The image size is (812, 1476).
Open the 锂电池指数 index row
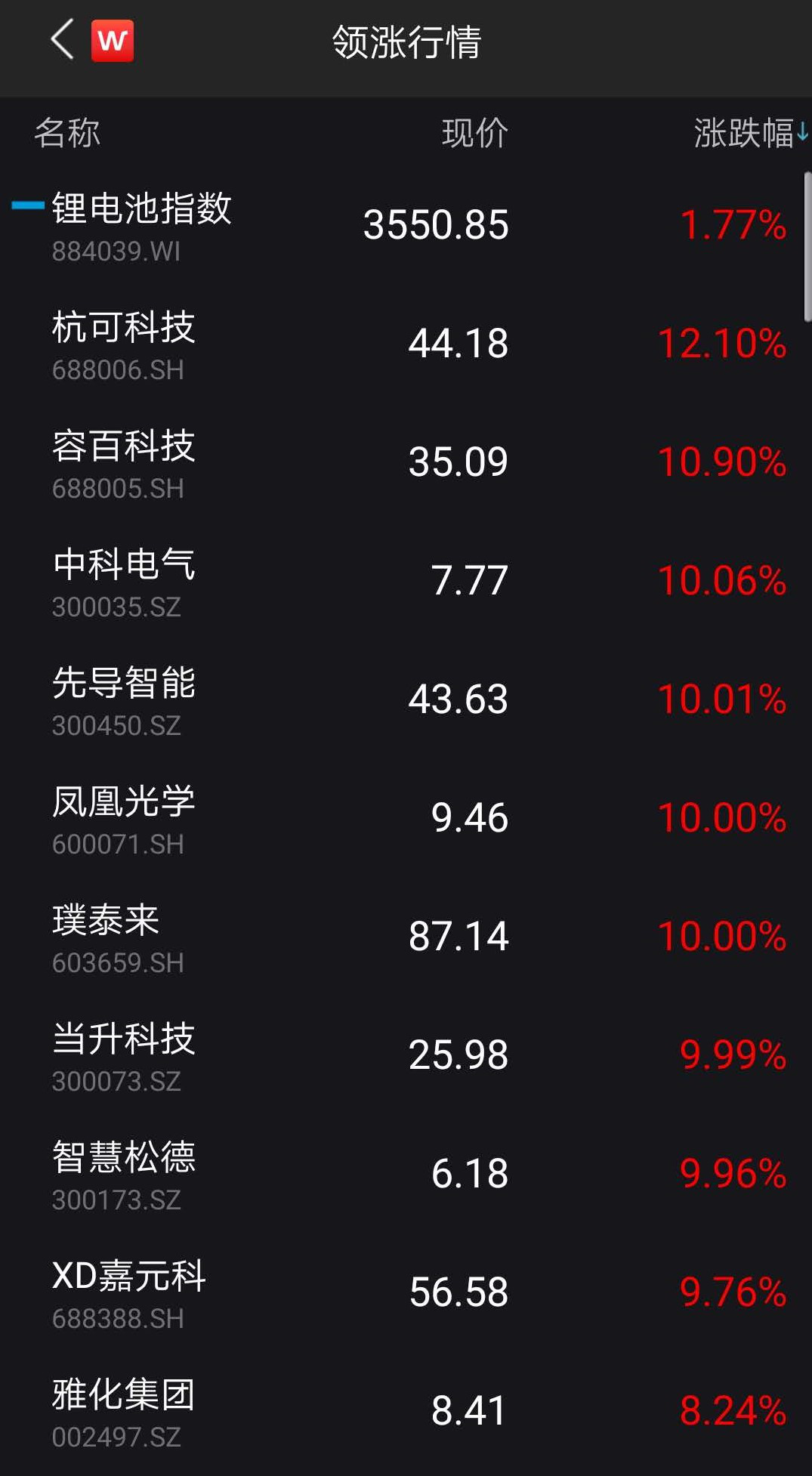[406, 225]
